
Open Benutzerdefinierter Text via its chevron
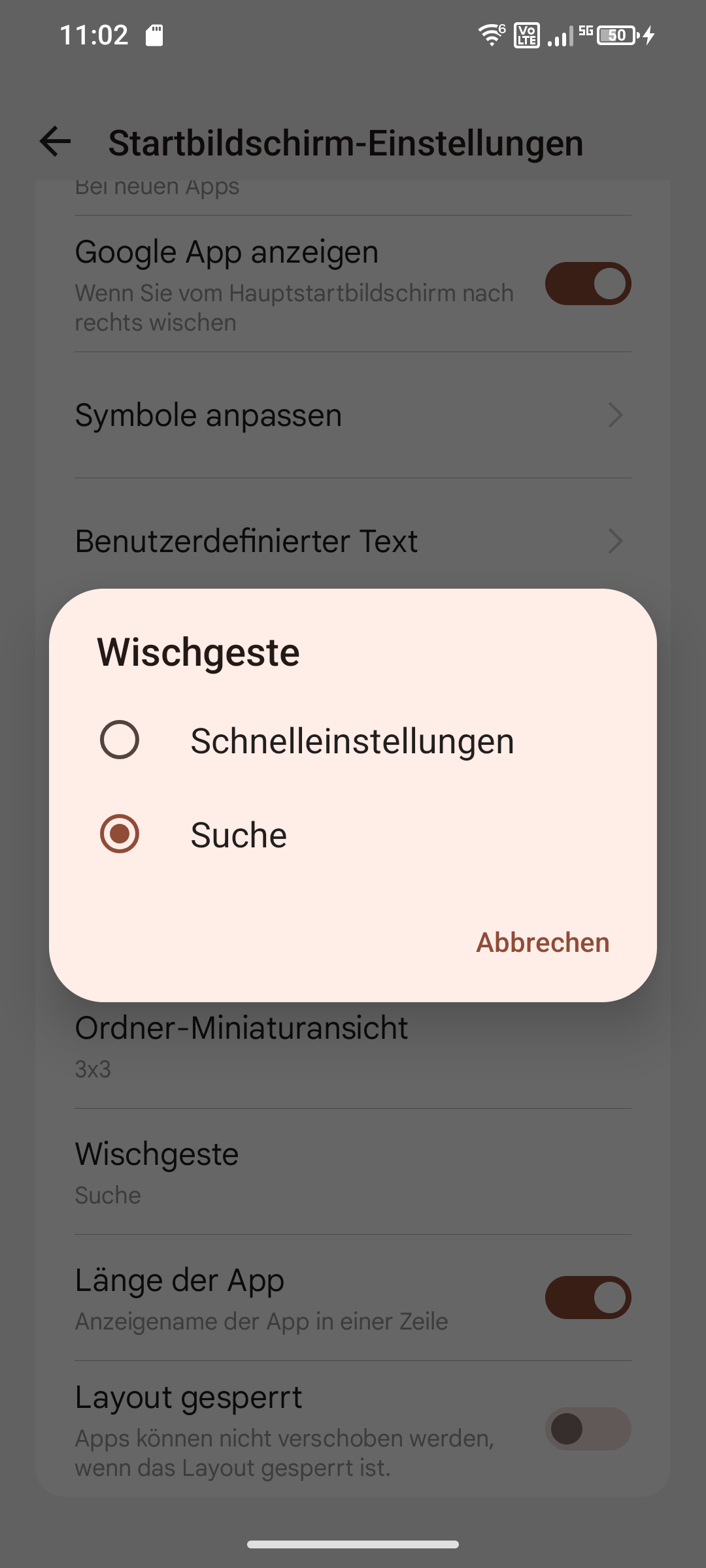point(613,540)
